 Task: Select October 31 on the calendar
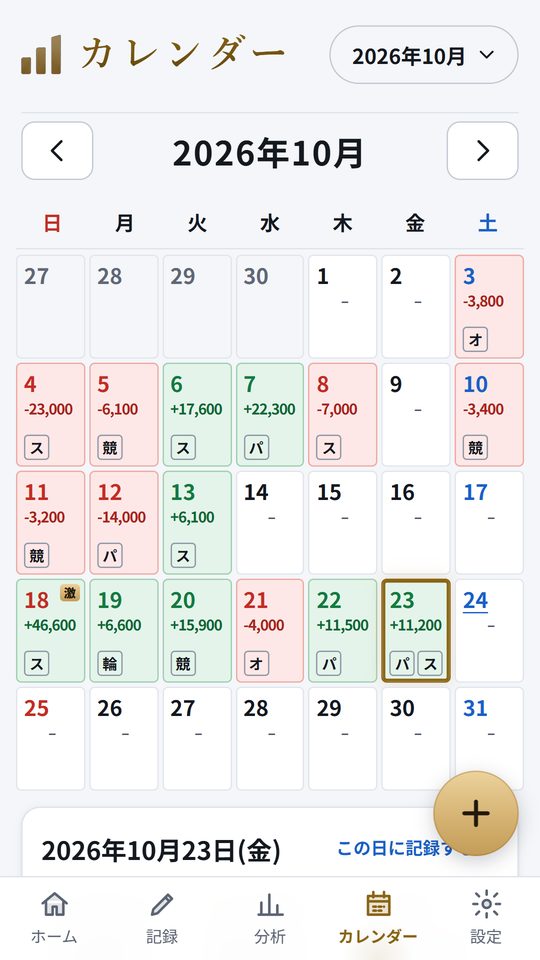click(x=489, y=738)
